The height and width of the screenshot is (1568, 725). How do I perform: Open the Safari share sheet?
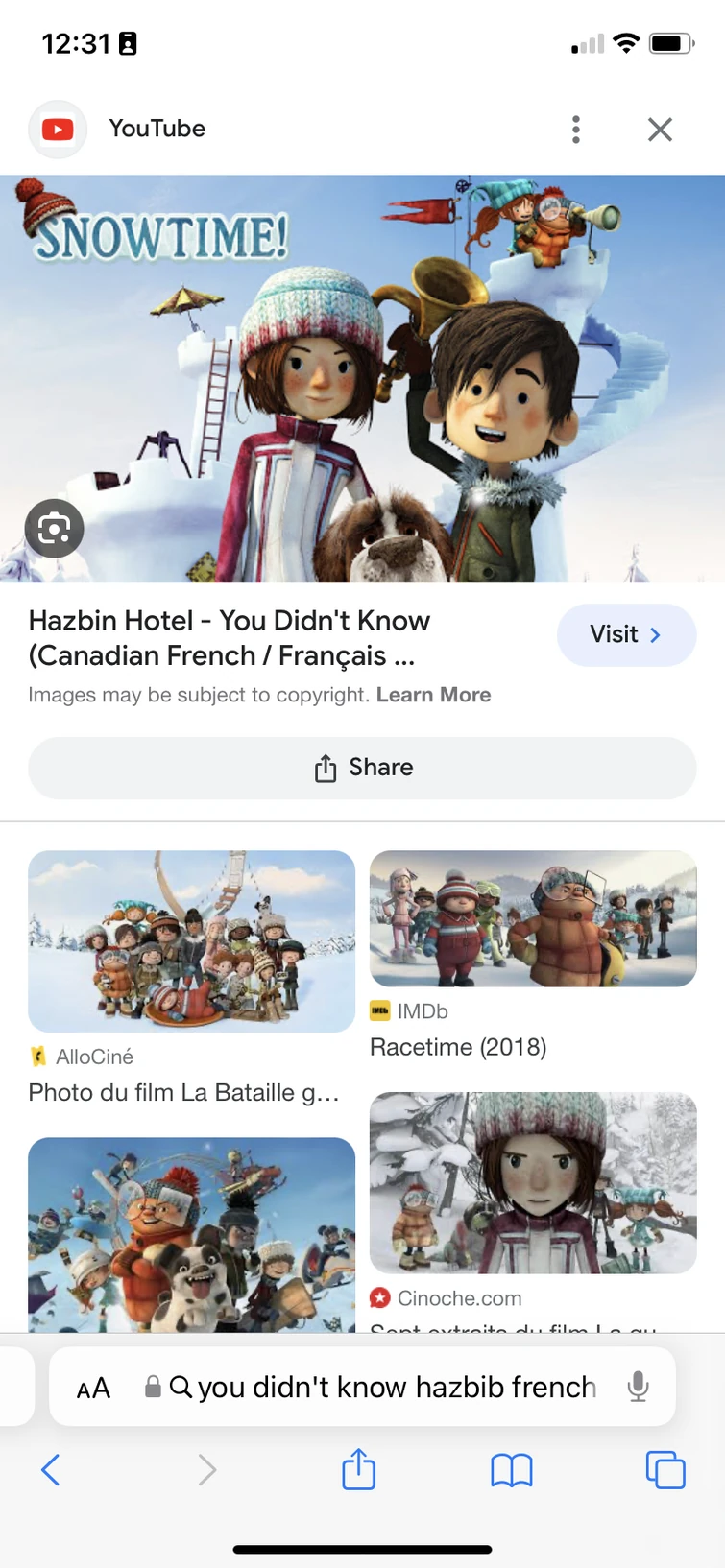358,1469
